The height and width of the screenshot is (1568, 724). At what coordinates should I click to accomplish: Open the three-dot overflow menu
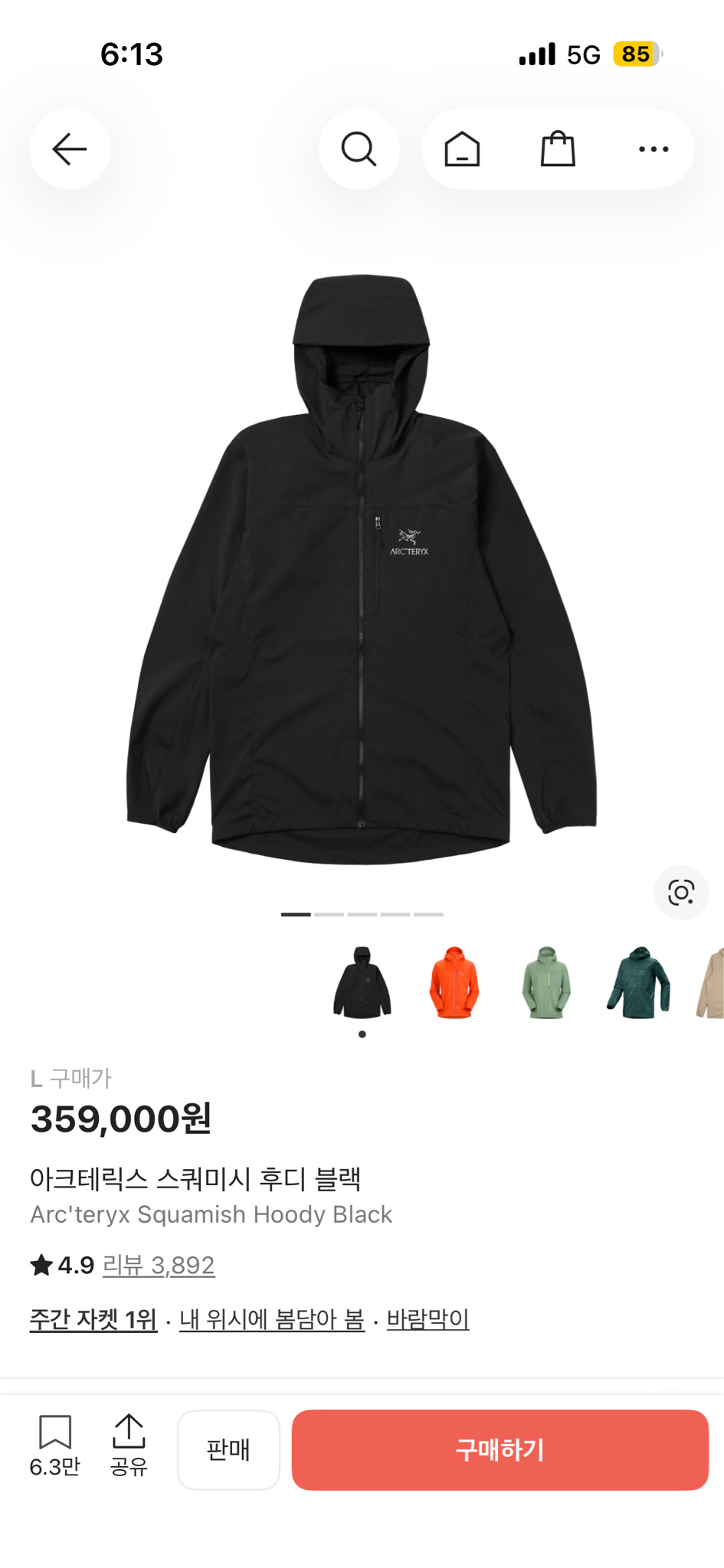click(654, 149)
